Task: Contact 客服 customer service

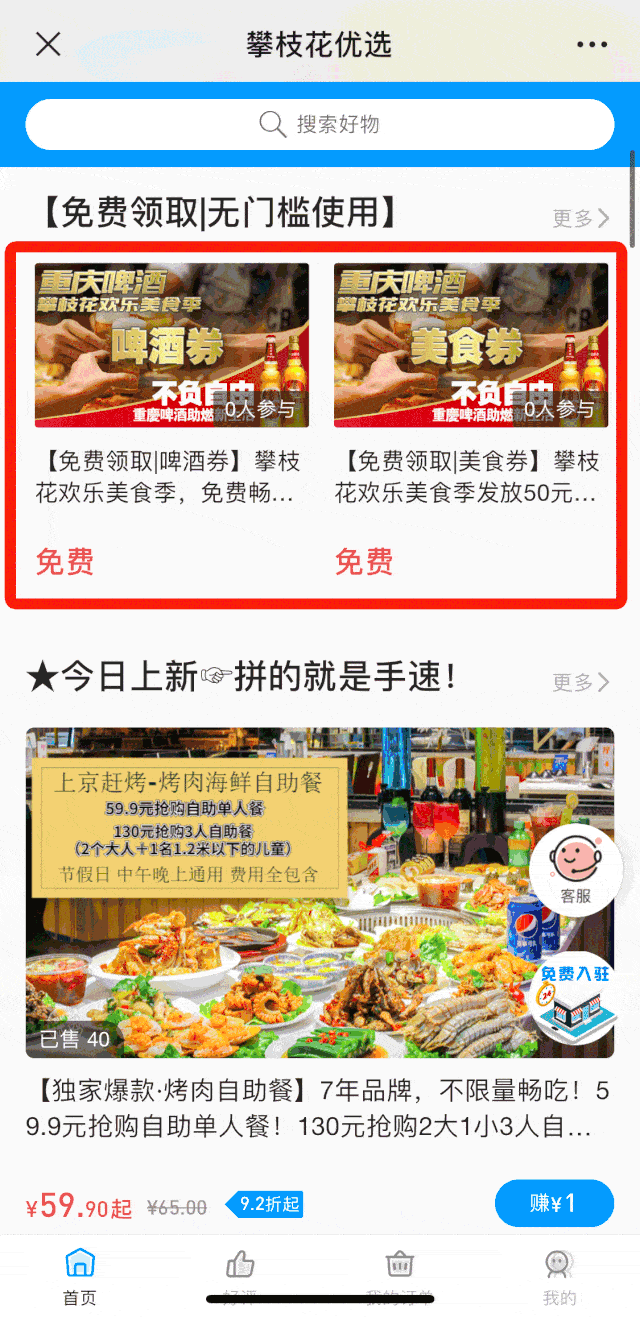Action: coord(575,870)
